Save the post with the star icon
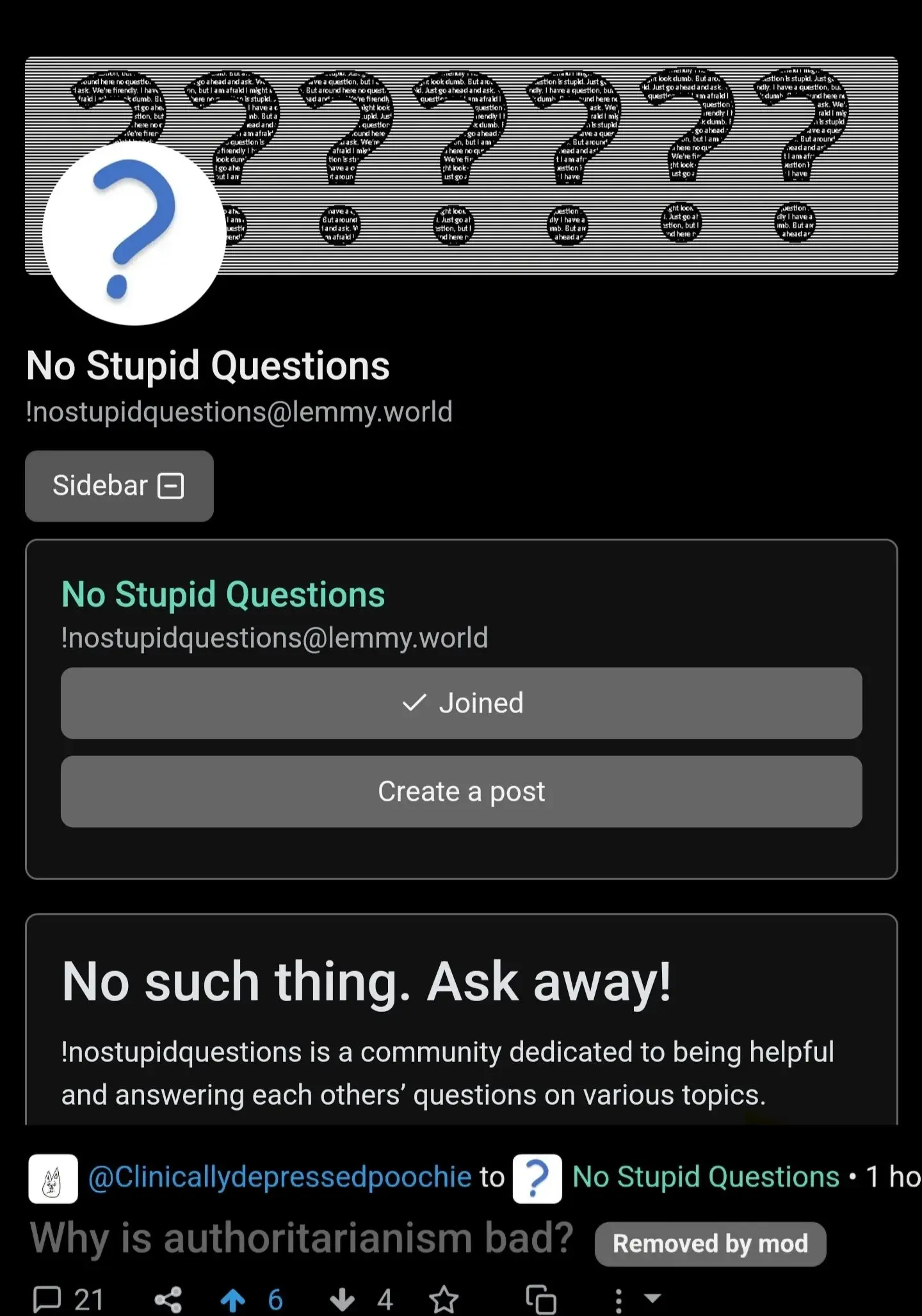 pyautogui.click(x=444, y=1299)
